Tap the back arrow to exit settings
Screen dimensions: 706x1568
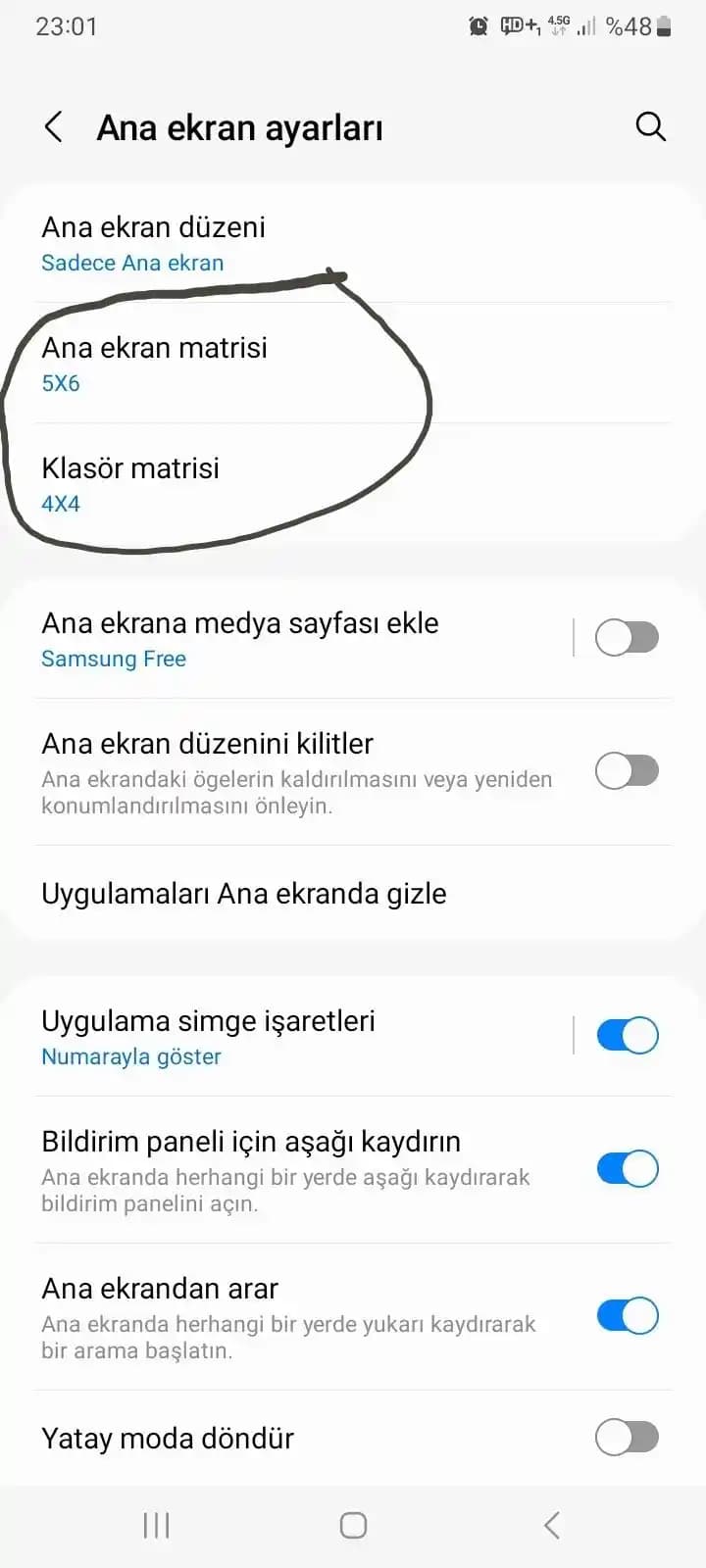coord(54,126)
